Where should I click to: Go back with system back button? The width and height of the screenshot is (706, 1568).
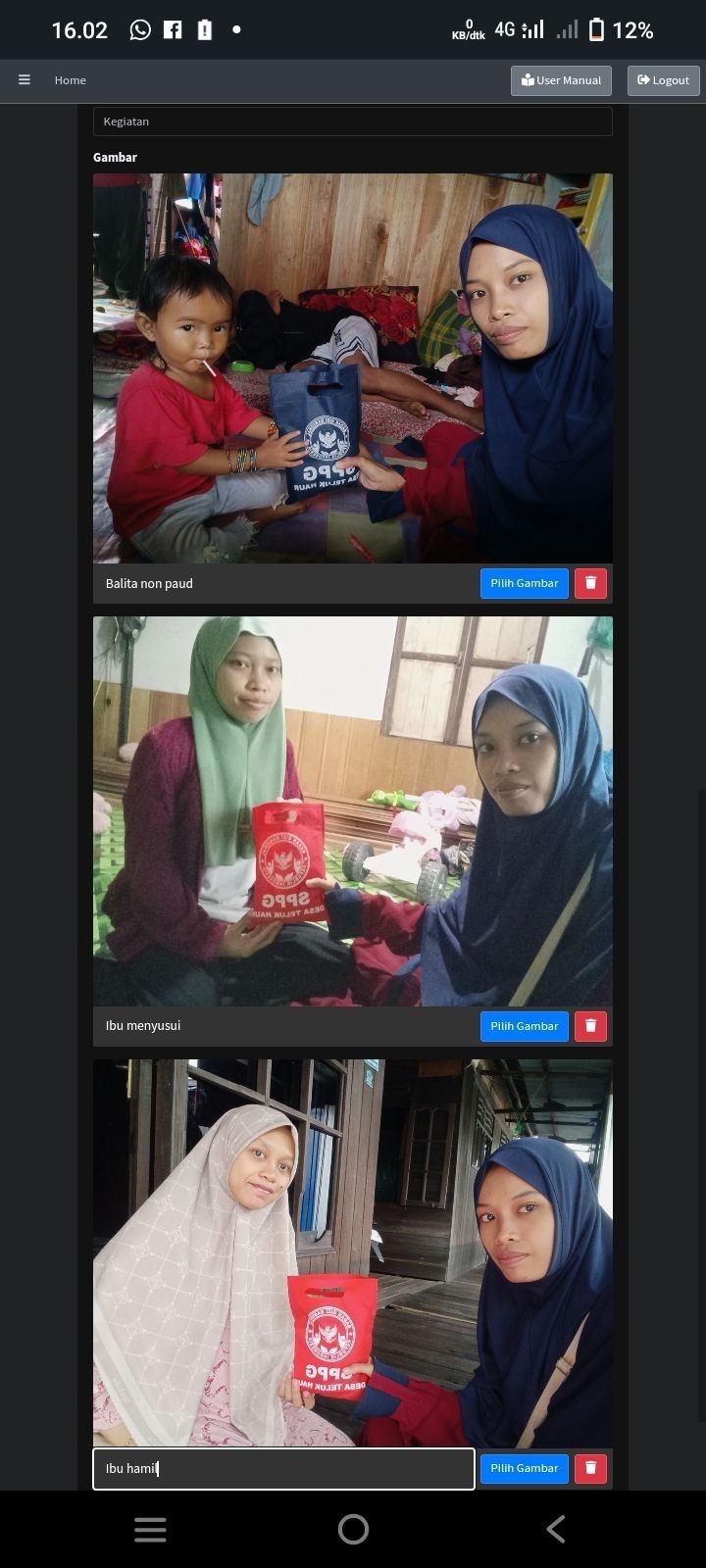tap(555, 1529)
